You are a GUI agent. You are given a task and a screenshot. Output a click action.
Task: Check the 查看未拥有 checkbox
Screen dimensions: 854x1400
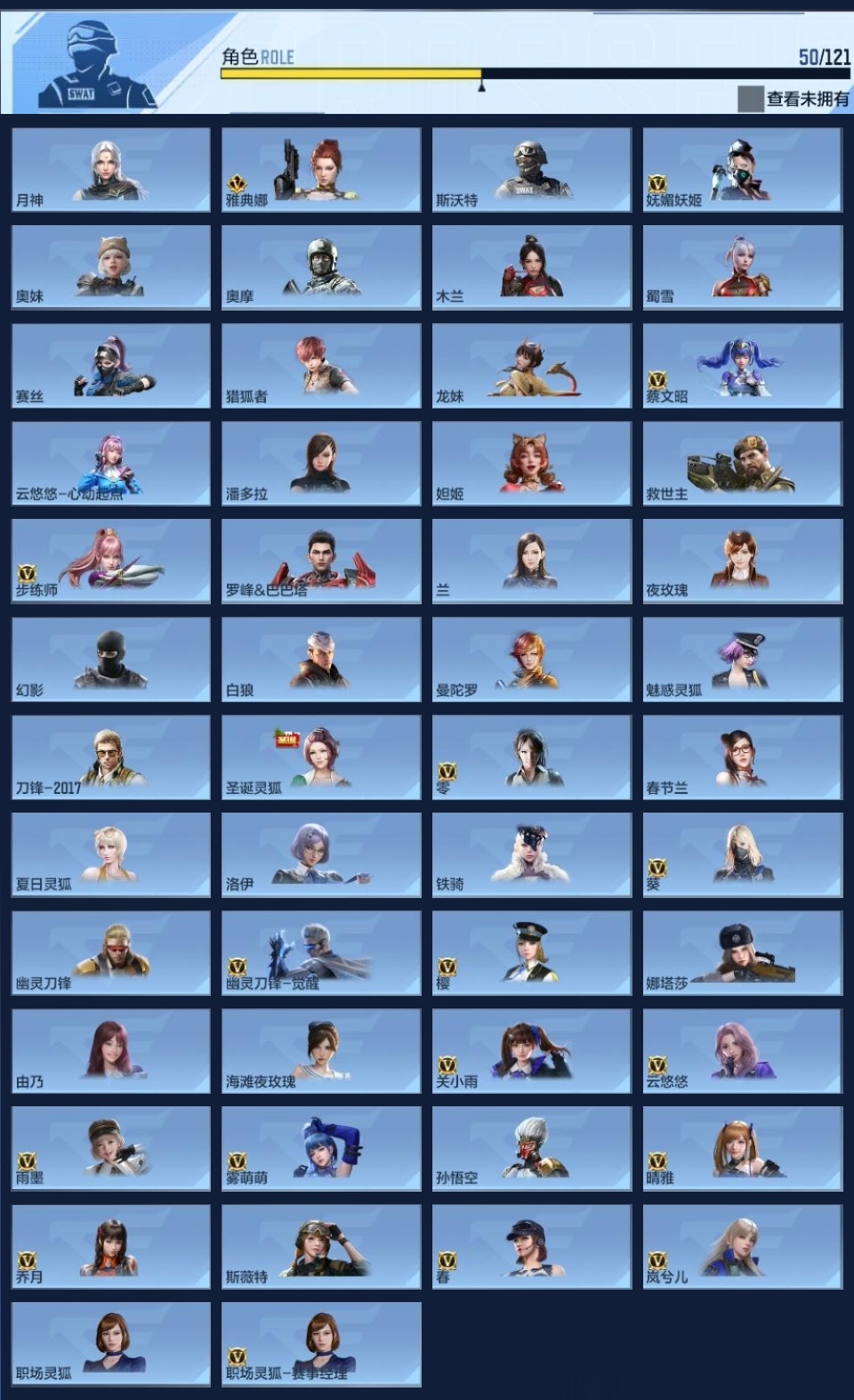coord(750,99)
